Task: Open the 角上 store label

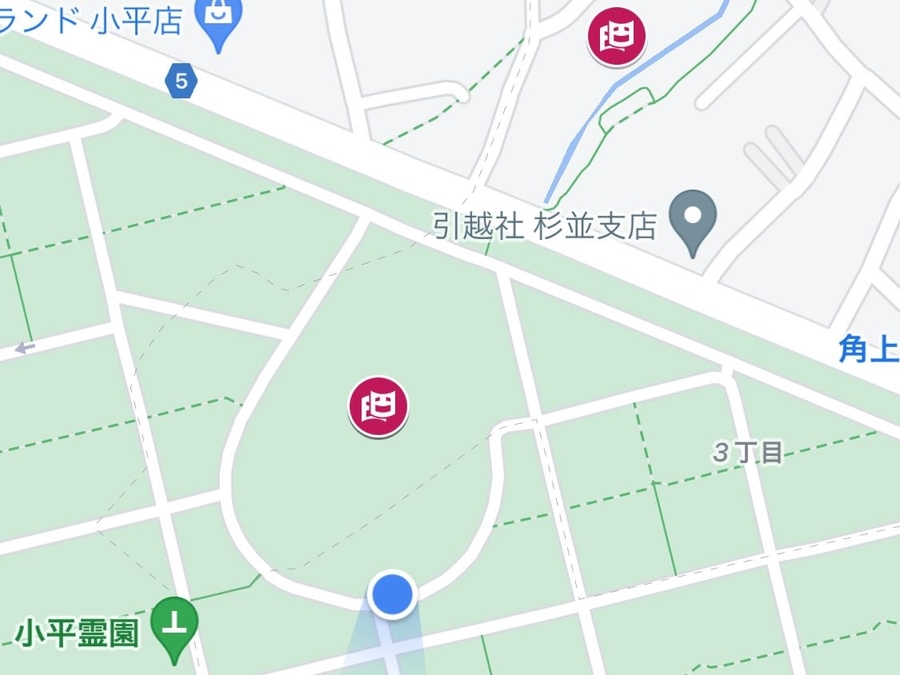Action: tap(868, 349)
